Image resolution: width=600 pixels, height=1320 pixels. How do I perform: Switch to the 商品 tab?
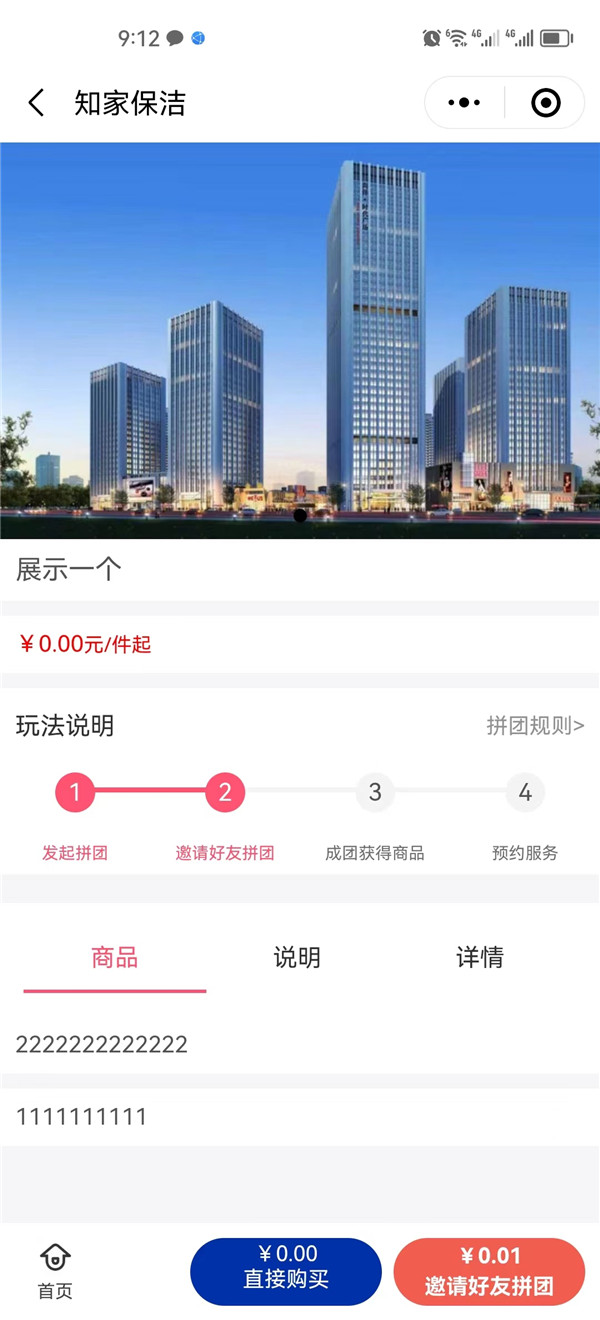click(115, 958)
